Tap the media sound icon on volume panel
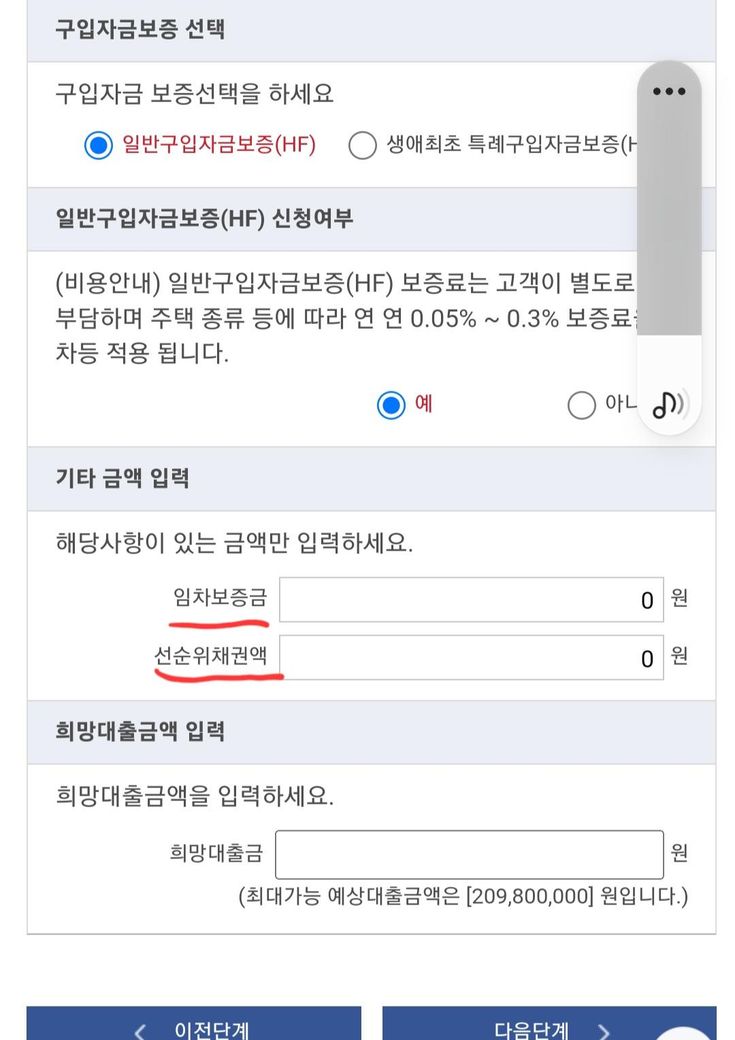The image size is (735, 1040). (668, 403)
